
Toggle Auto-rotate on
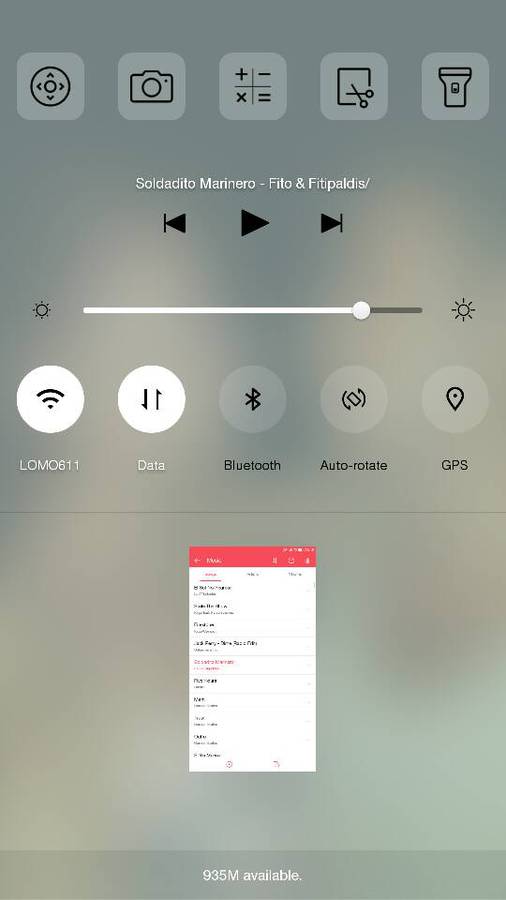354,399
